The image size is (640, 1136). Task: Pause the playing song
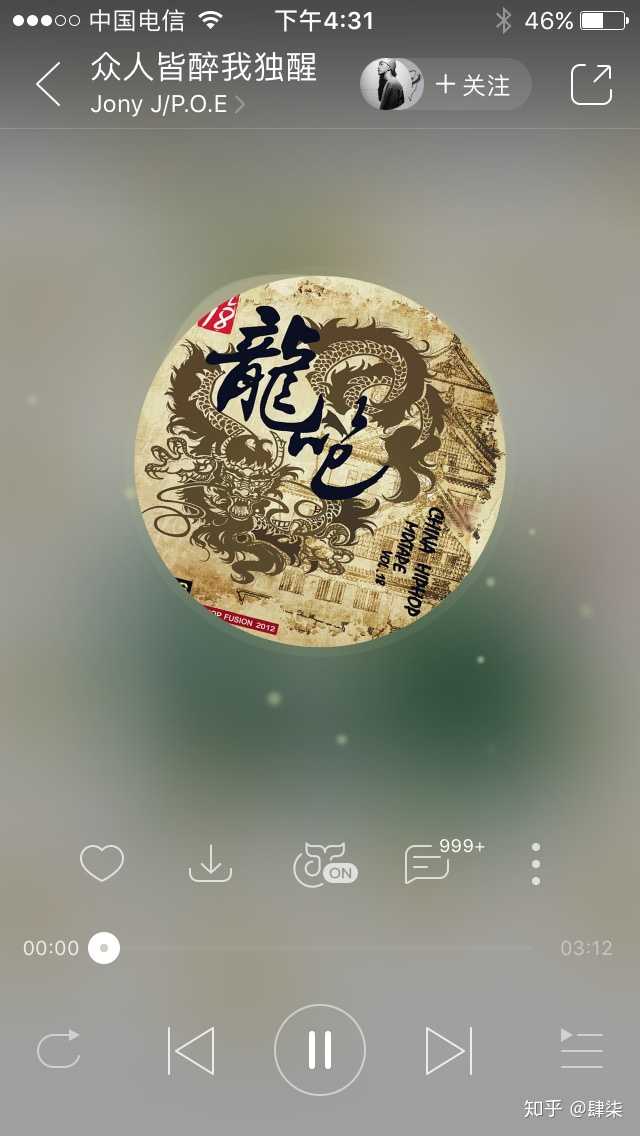click(x=320, y=1050)
